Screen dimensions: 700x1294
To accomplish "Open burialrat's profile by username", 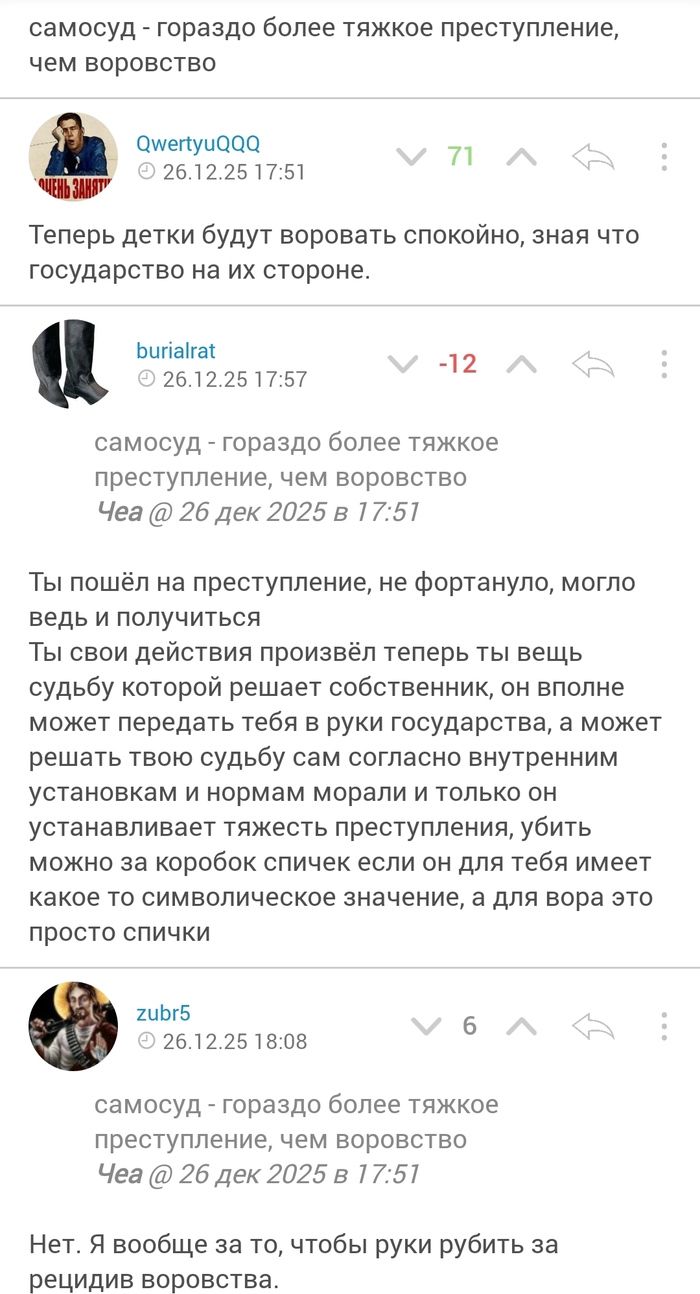I will (176, 350).
